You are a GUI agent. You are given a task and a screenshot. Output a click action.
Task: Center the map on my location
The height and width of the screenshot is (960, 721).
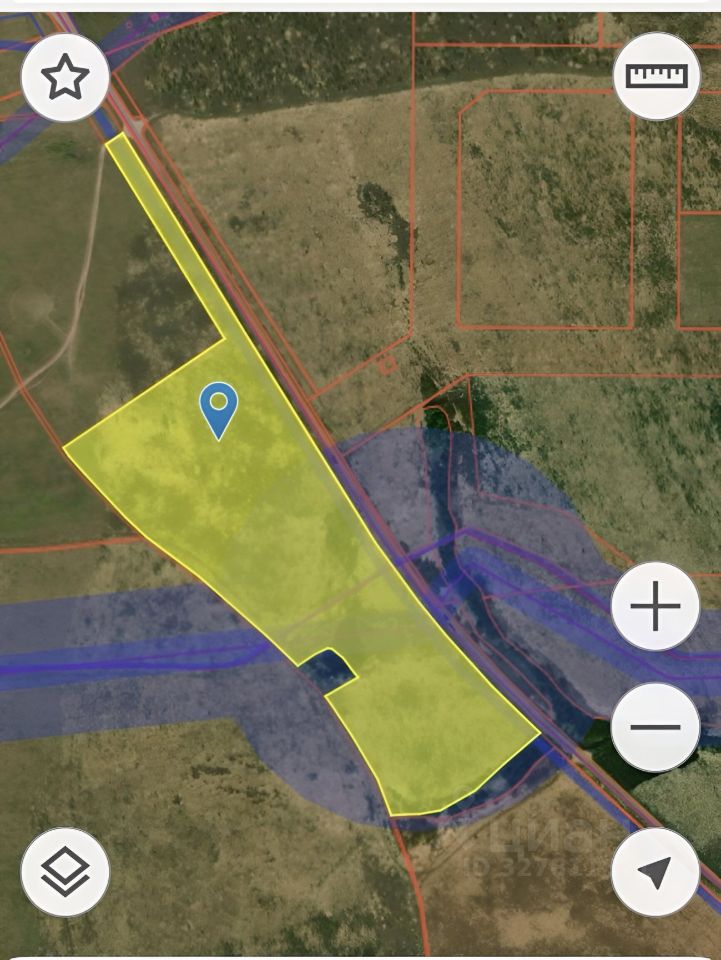tap(655, 872)
